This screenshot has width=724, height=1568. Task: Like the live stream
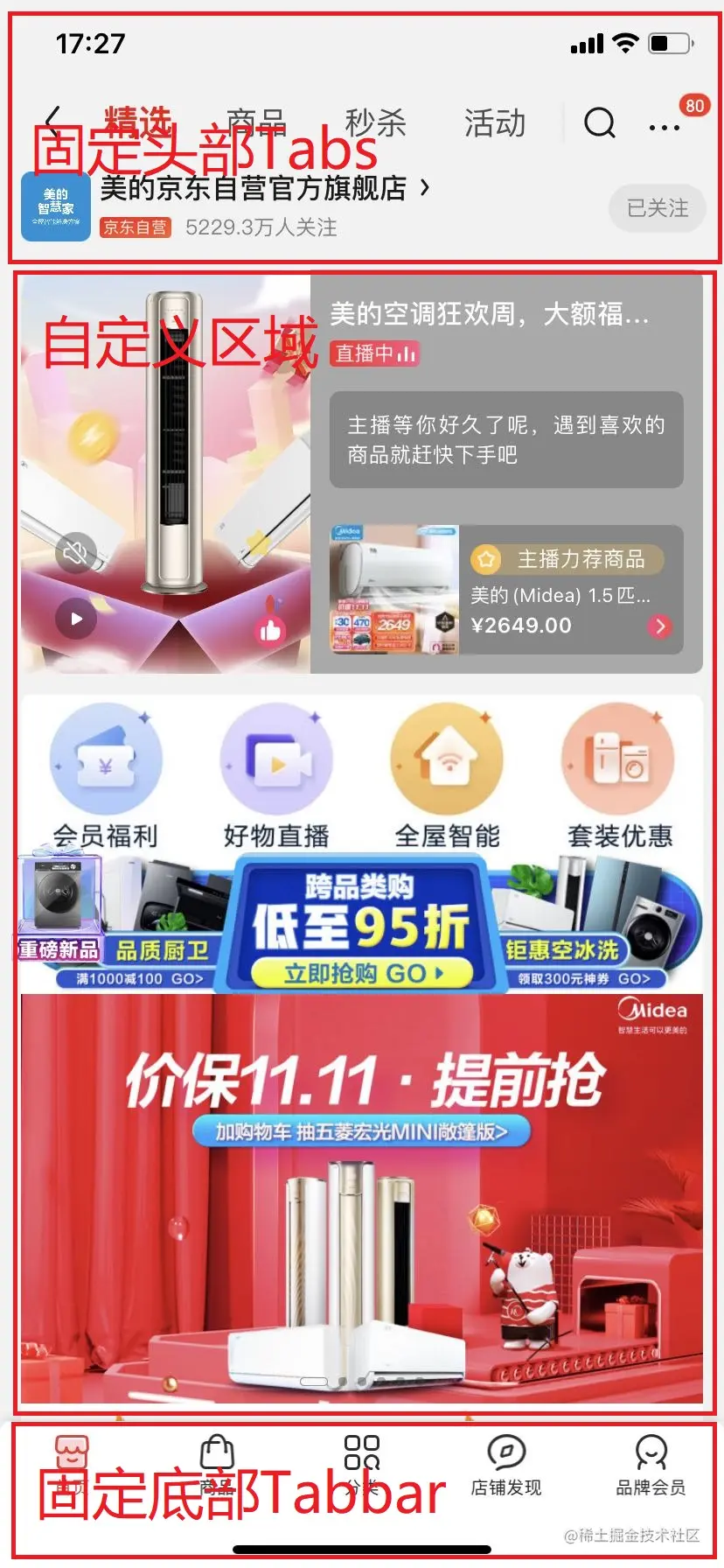pyautogui.click(x=271, y=627)
